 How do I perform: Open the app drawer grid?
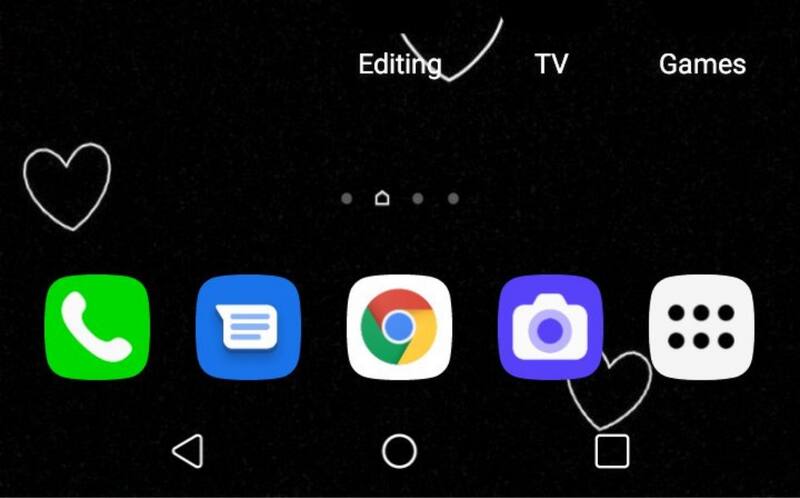(x=701, y=326)
